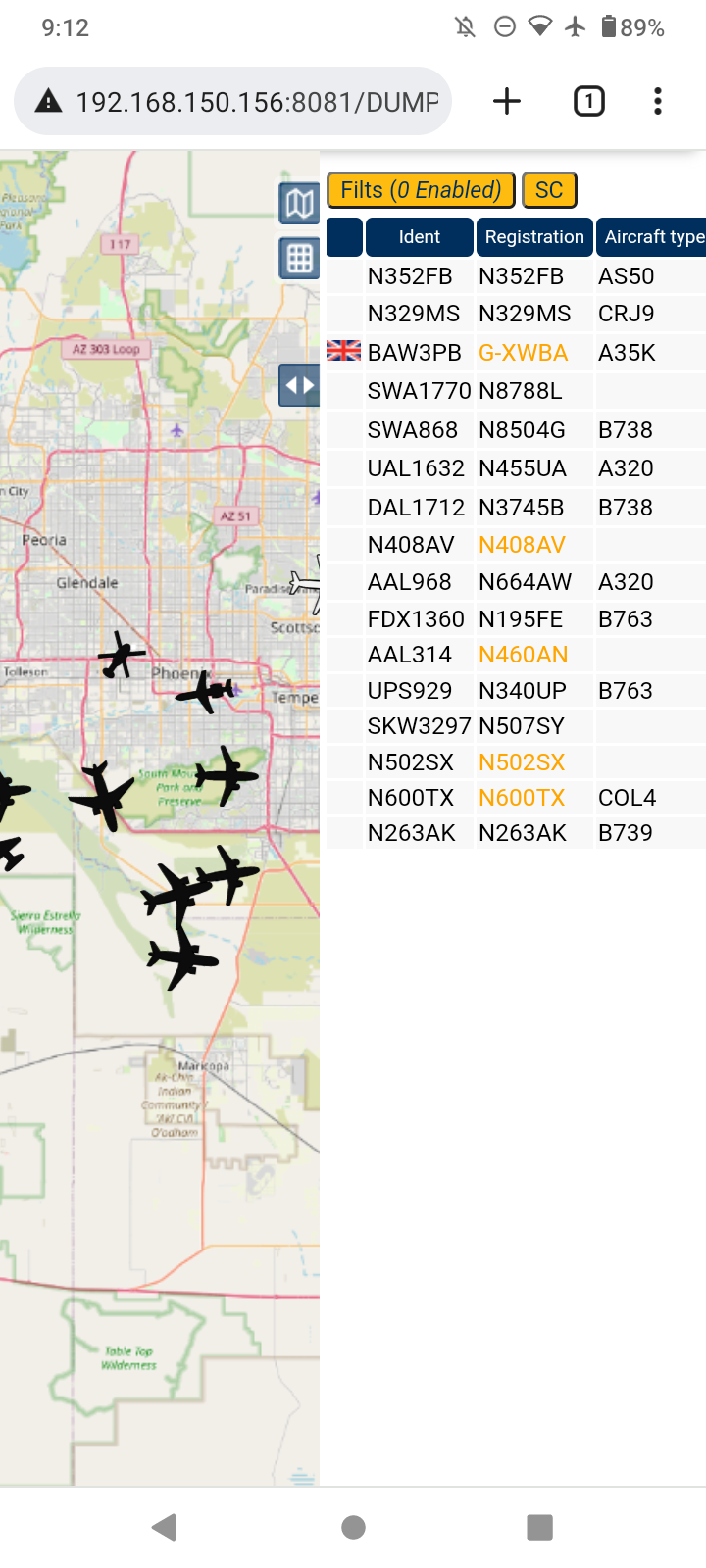This screenshot has width=706, height=1568.
Task: Open the Filts (0 Enabled) filter button
Action: [421, 190]
